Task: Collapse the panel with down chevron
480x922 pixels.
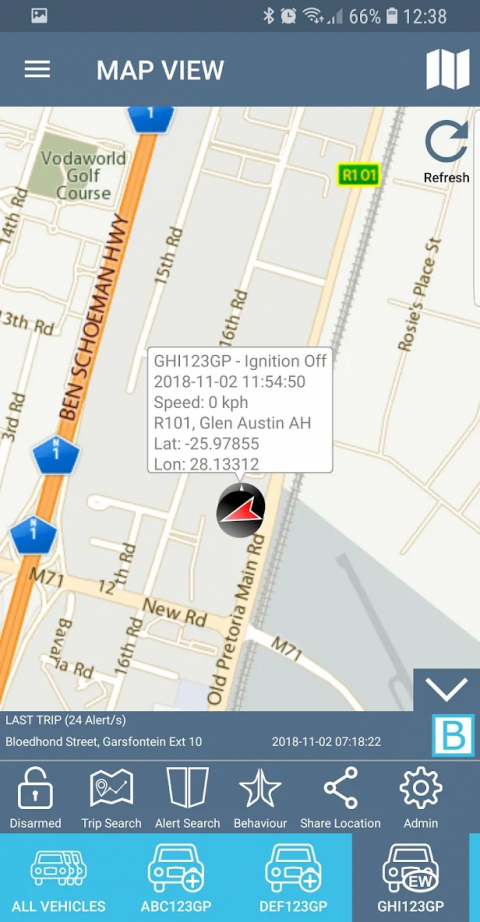Action: coord(447,689)
